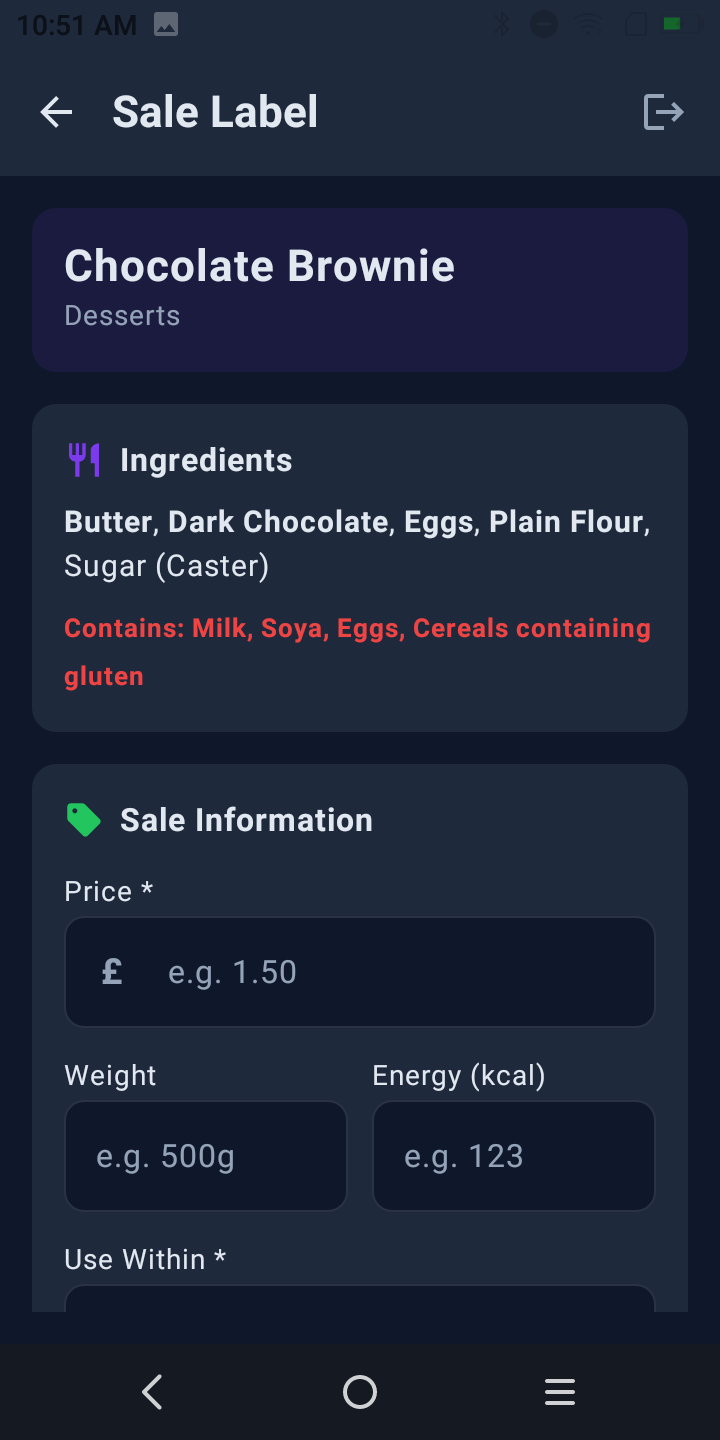Select the Chocolate Brownie product card
The image size is (720, 1440).
[x=360, y=290]
